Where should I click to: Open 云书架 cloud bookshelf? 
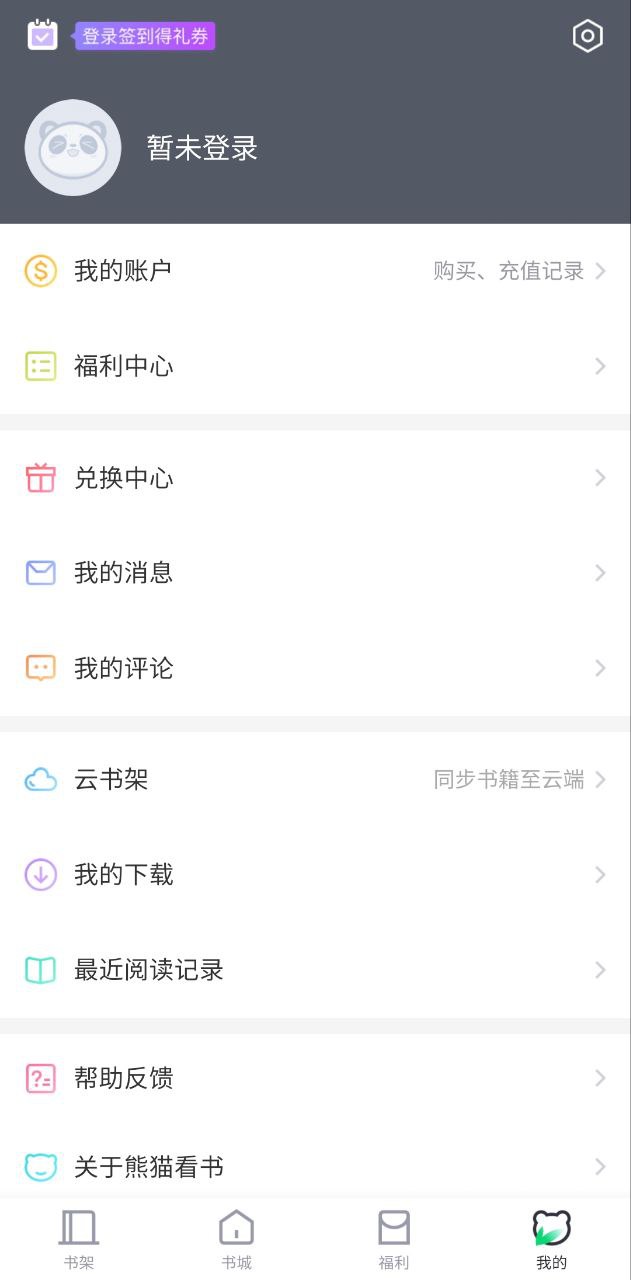click(315, 780)
